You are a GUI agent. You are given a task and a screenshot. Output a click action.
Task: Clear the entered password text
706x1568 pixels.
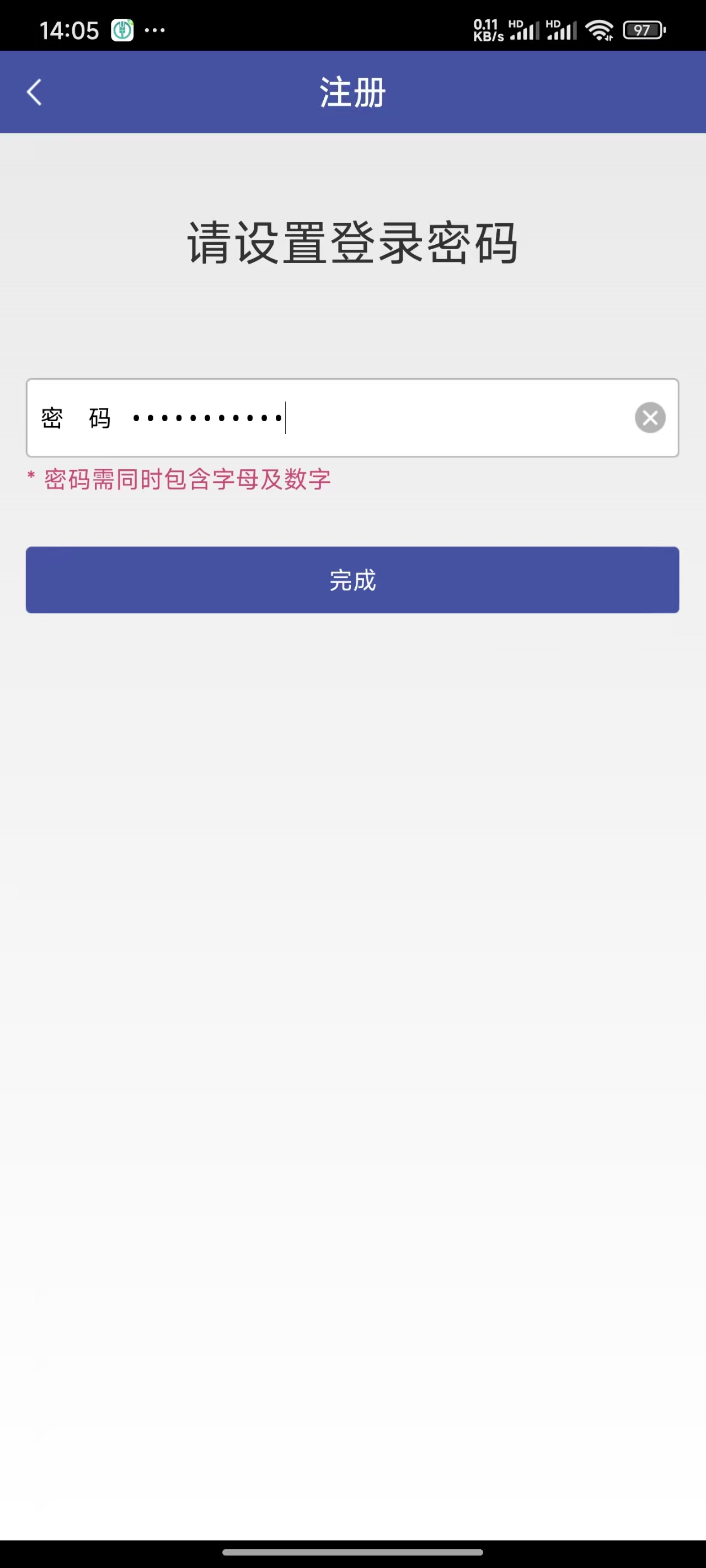(x=650, y=418)
